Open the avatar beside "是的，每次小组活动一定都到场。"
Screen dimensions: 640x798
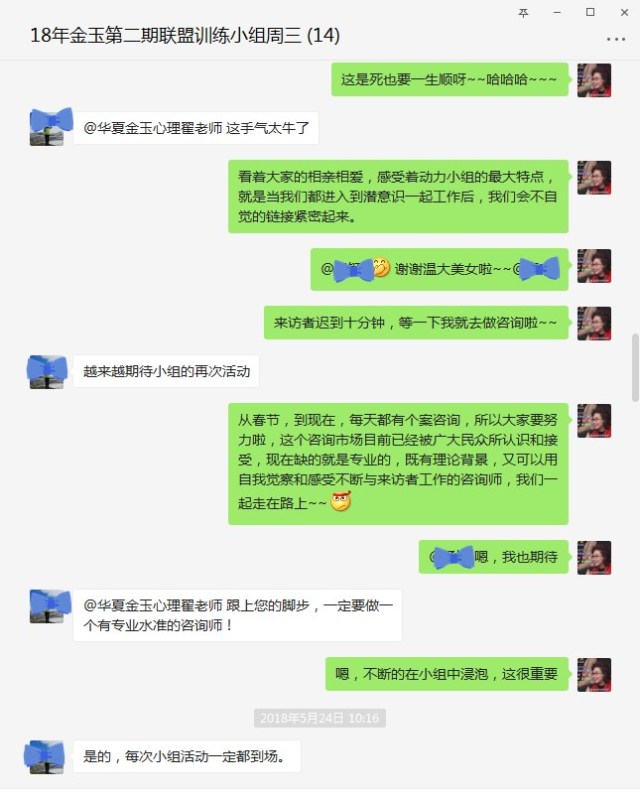(x=47, y=756)
